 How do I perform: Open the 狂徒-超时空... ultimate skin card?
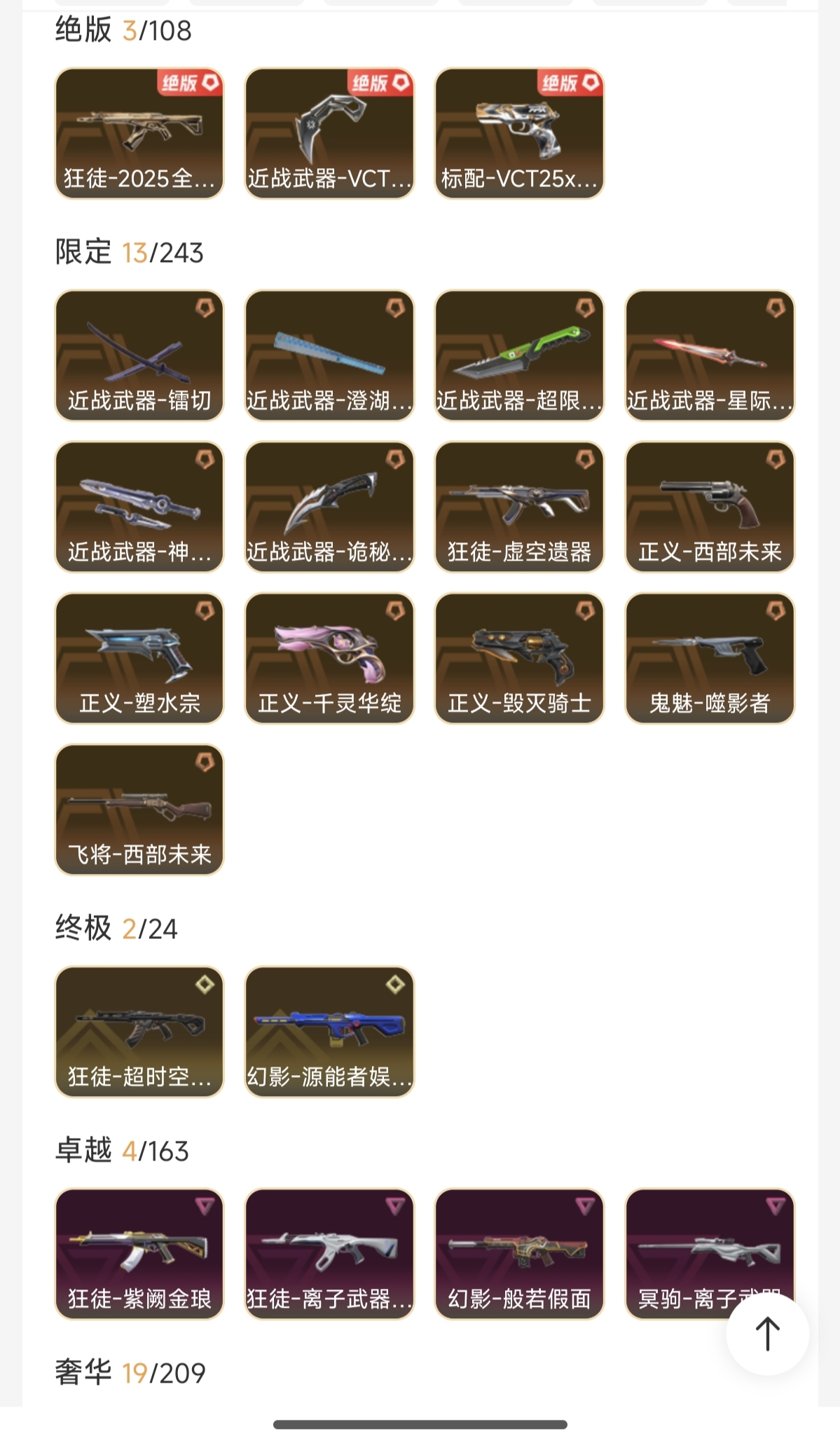coord(139,1032)
